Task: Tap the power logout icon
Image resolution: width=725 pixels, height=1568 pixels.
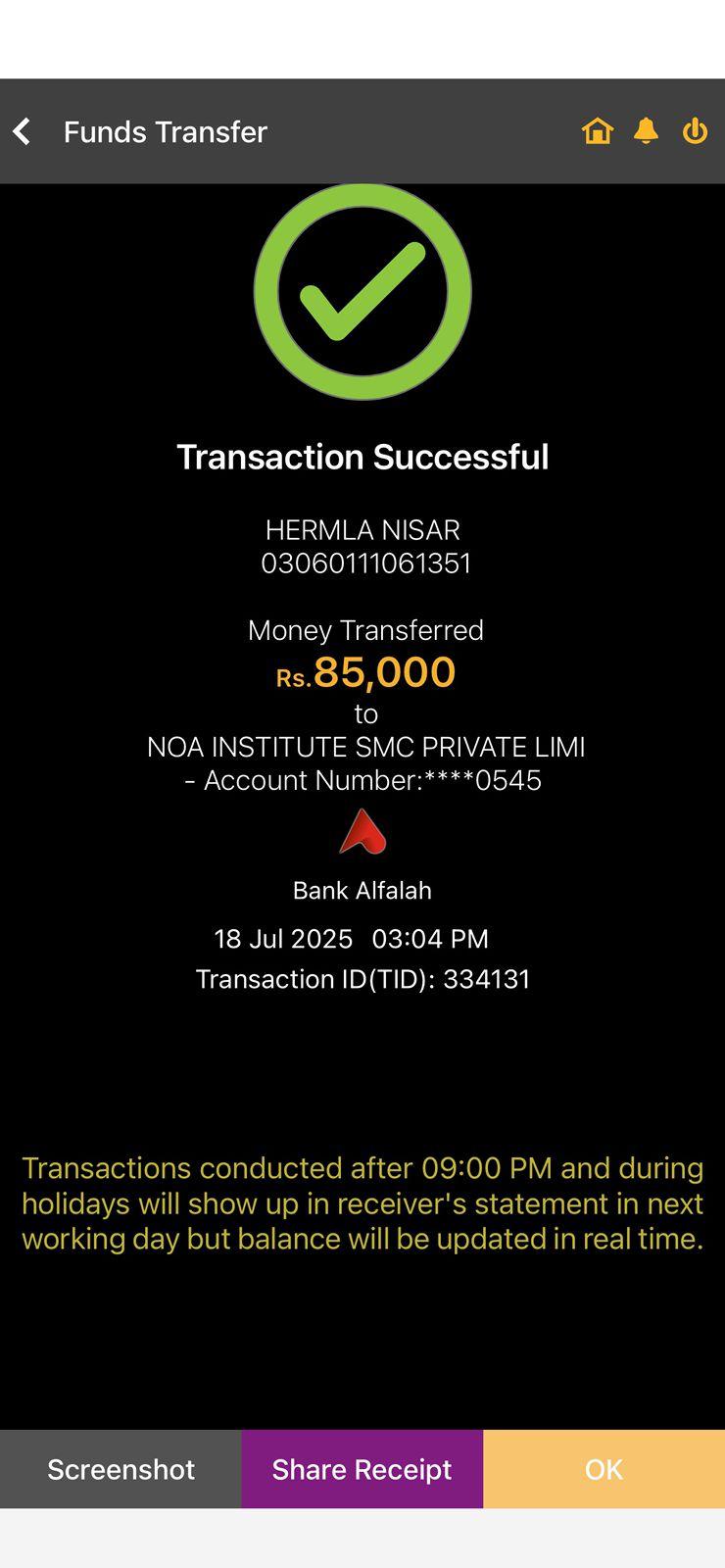Action: click(695, 130)
